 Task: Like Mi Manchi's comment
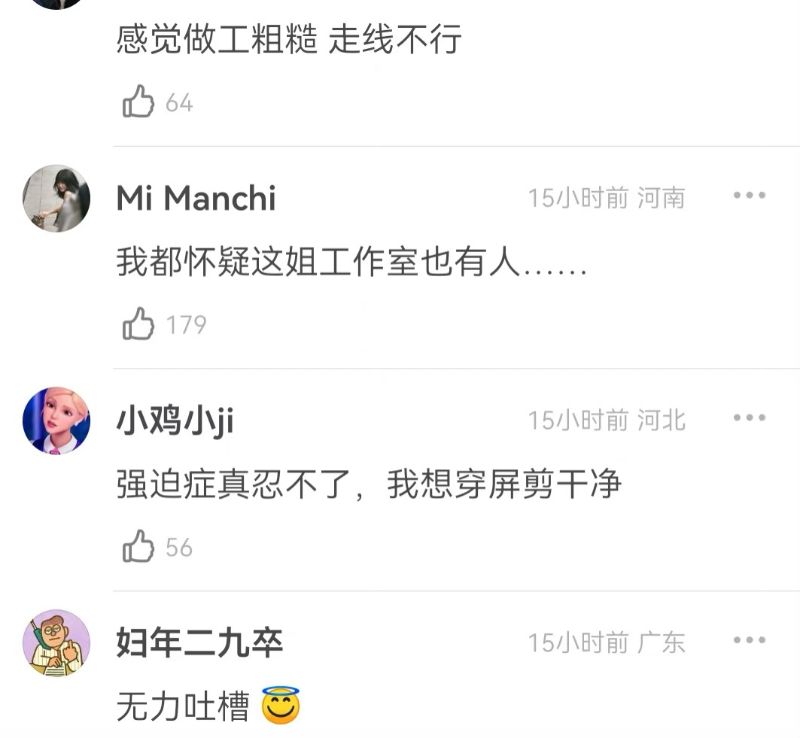(139, 325)
